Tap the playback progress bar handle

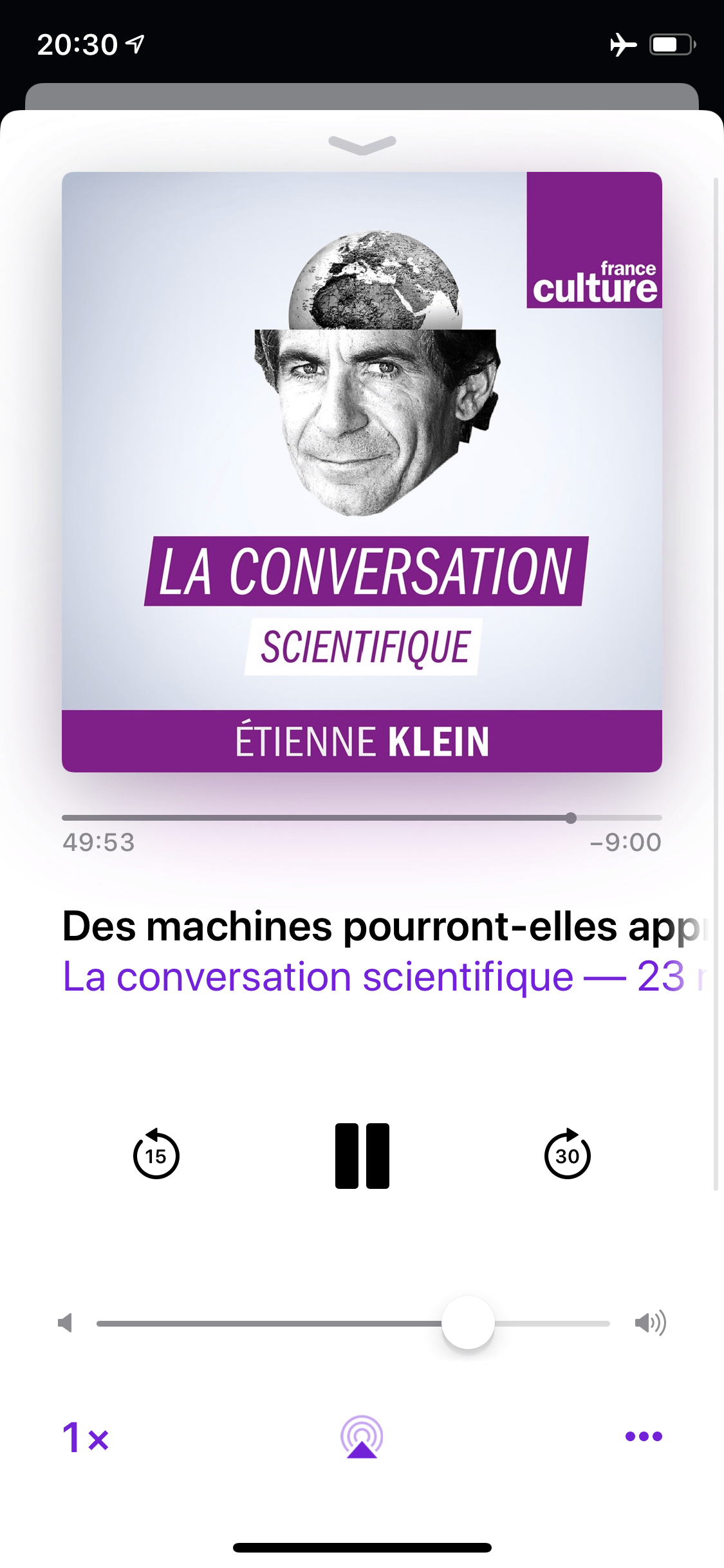(x=571, y=818)
